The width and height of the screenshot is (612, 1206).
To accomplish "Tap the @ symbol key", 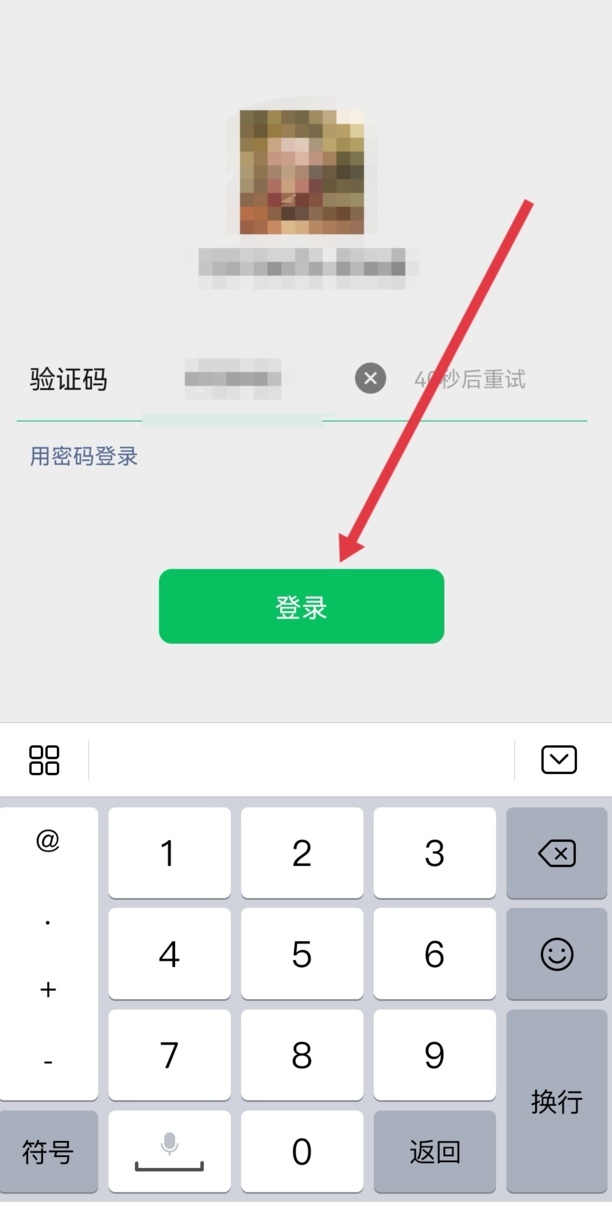I will pyautogui.click(x=48, y=841).
